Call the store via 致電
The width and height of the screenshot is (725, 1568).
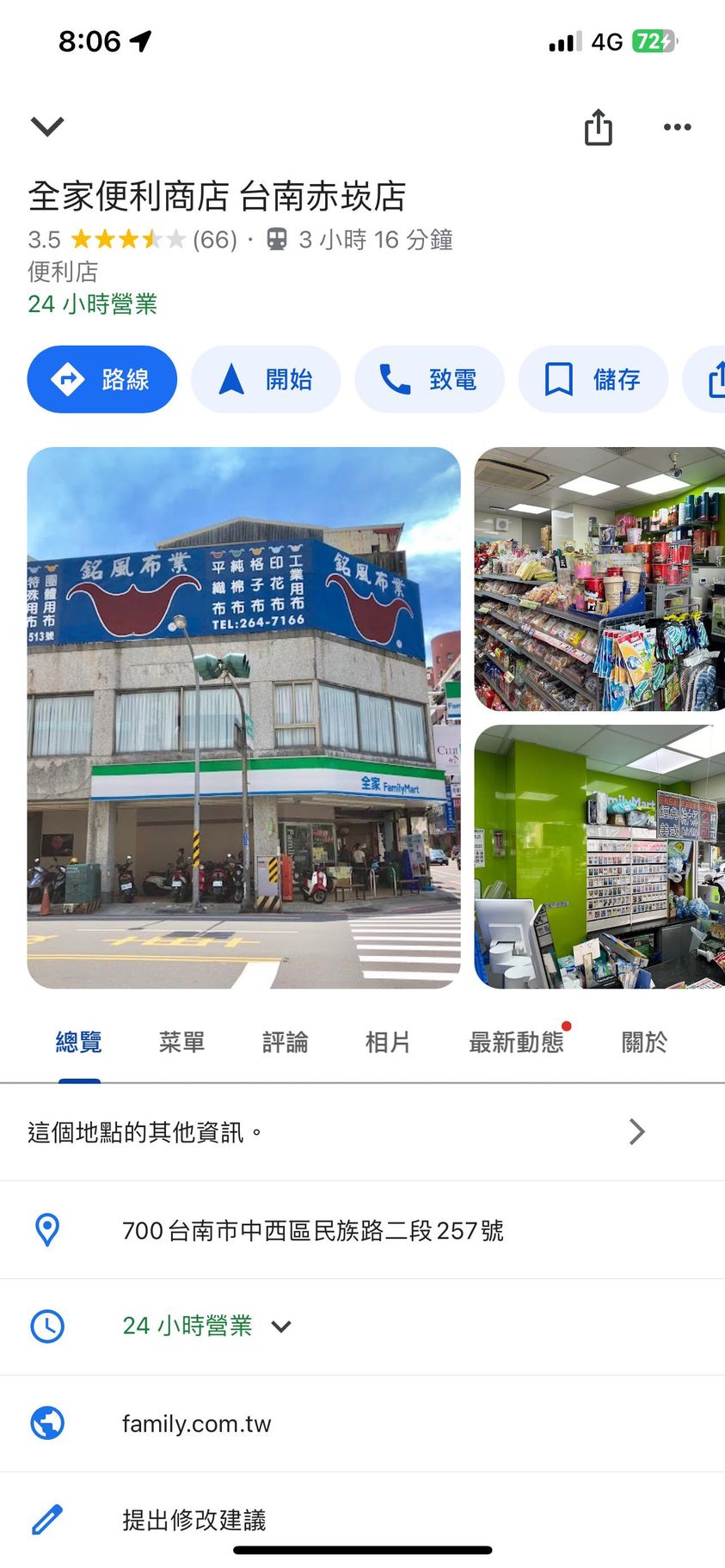pos(429,379)
